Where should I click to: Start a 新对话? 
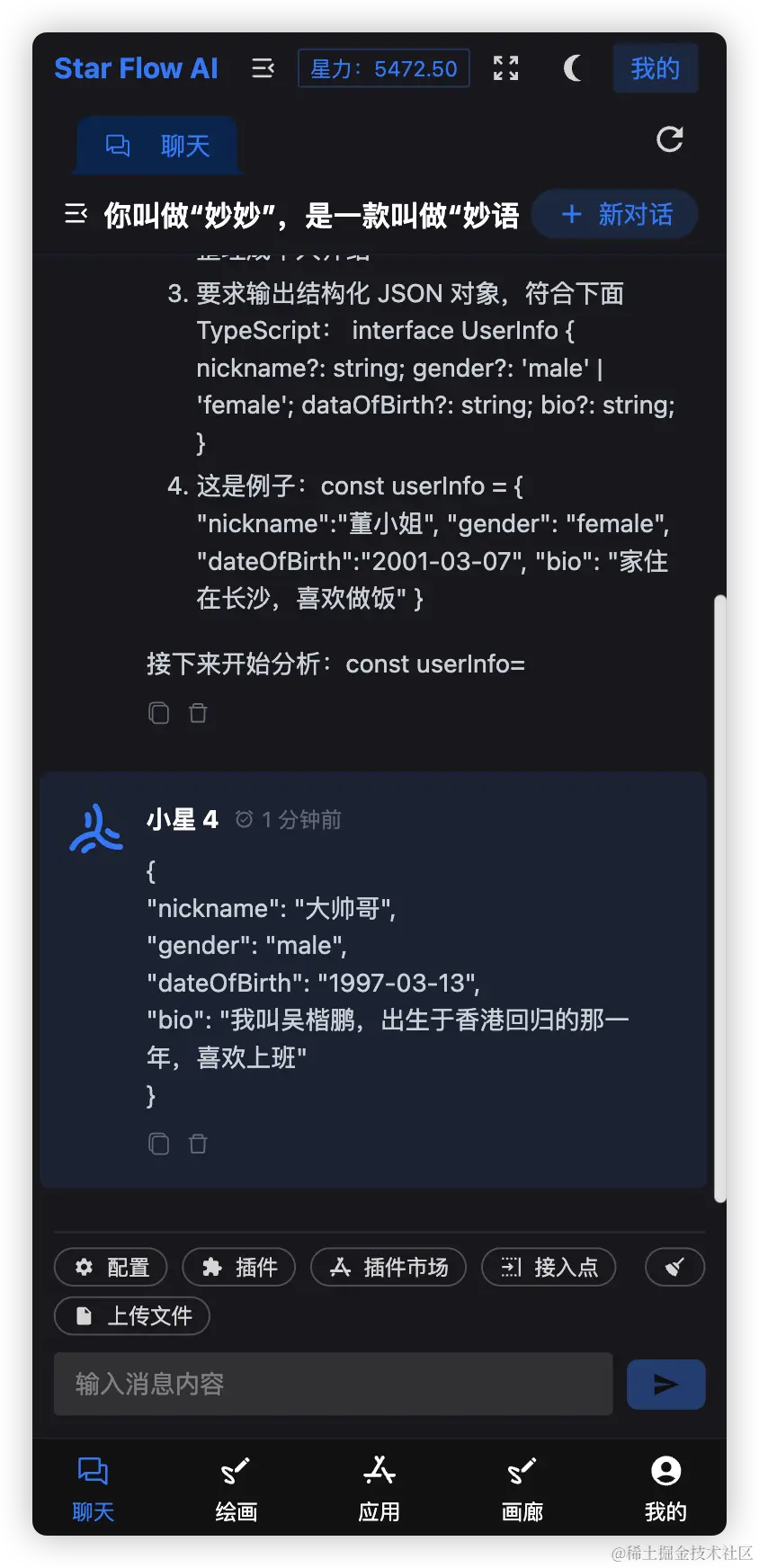pos(615,214)
